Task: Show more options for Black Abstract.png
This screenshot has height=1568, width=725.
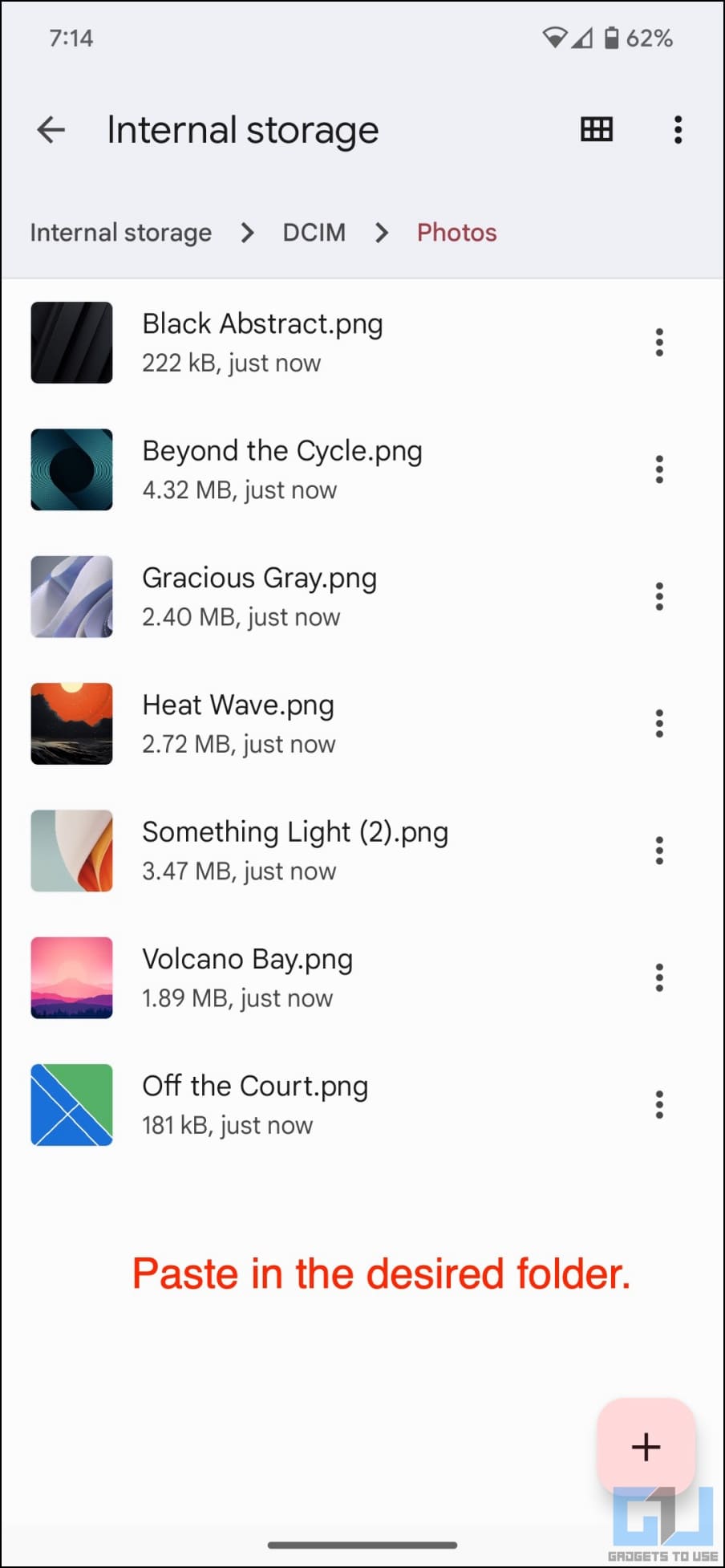Action: coord(659,343)
